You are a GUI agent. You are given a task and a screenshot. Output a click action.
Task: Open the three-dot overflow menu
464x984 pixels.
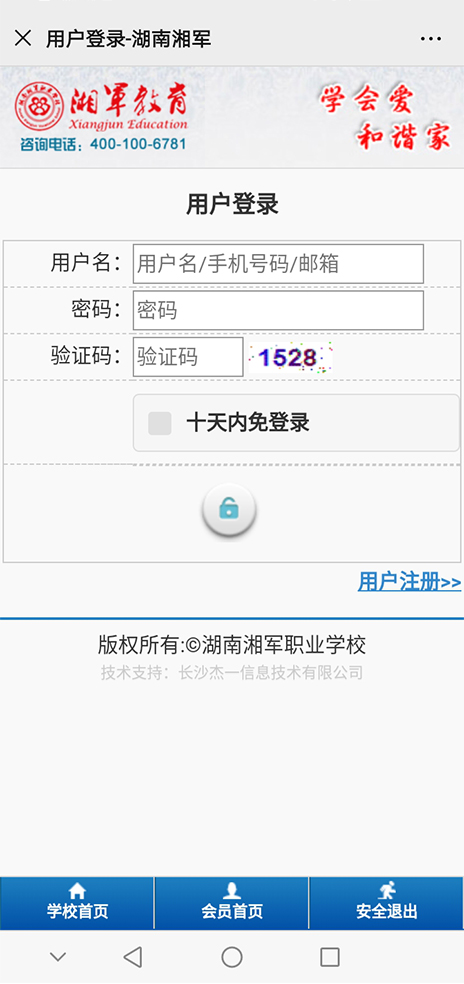coord(431,39)
